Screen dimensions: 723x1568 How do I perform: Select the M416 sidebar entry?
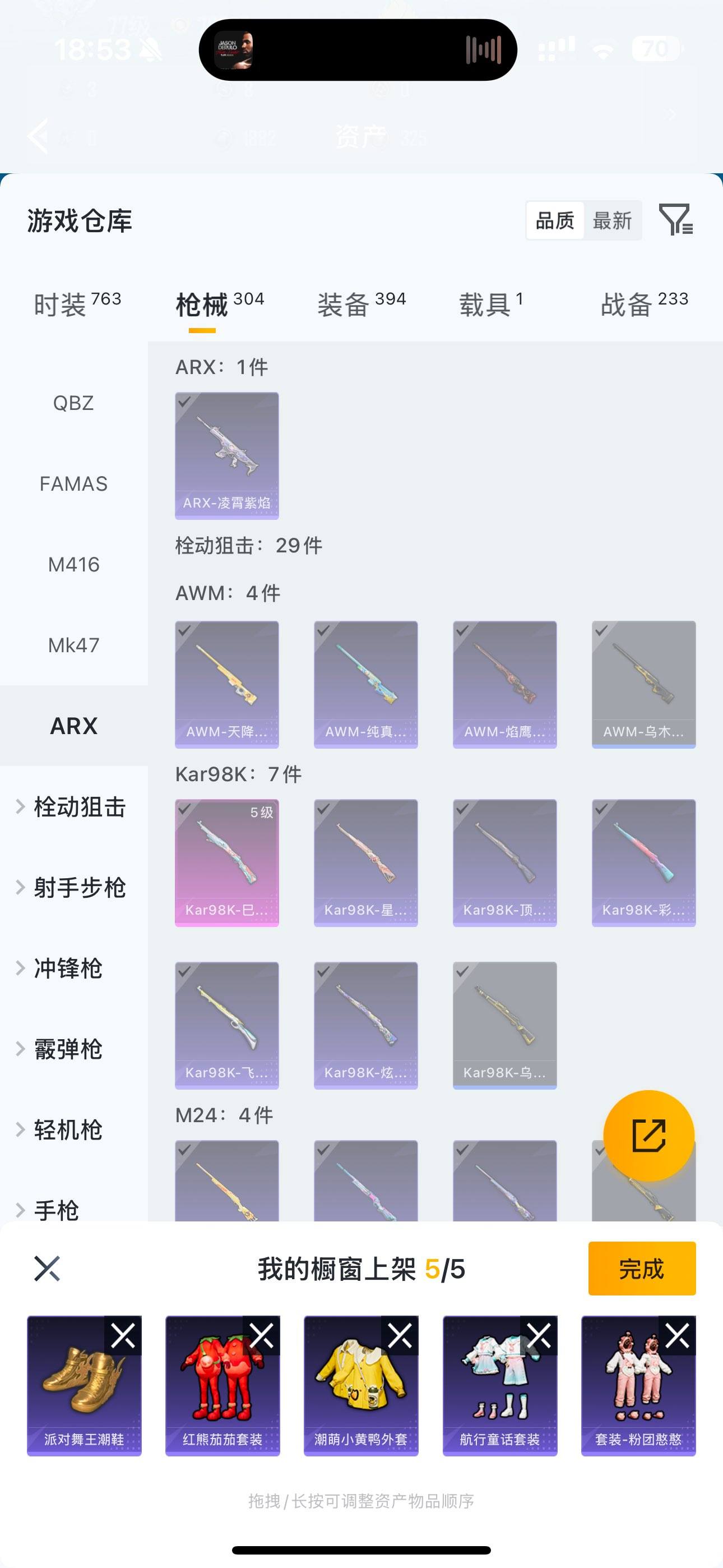coord(73,565)
